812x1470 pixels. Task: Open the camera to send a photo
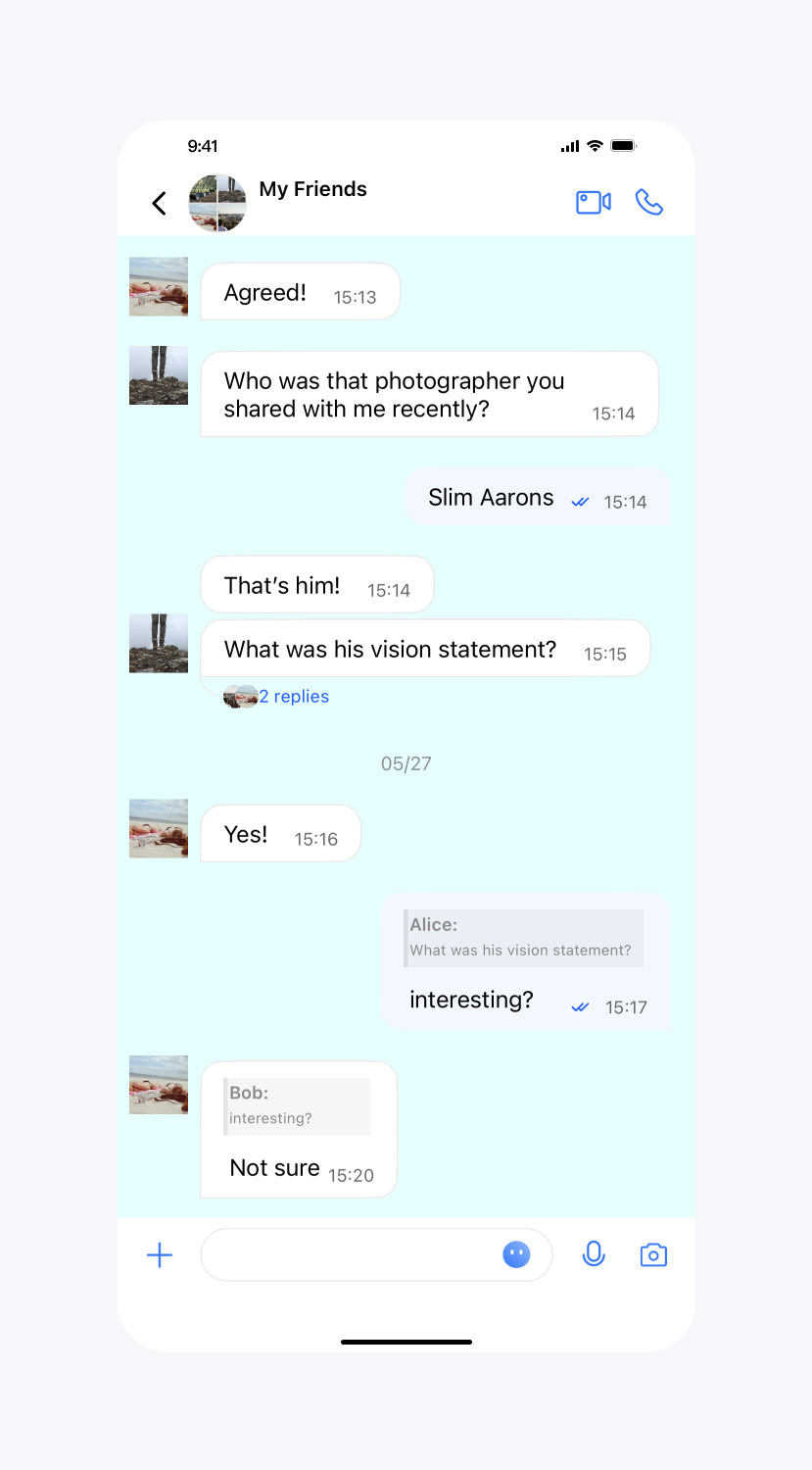click(x=653, y=1255)
